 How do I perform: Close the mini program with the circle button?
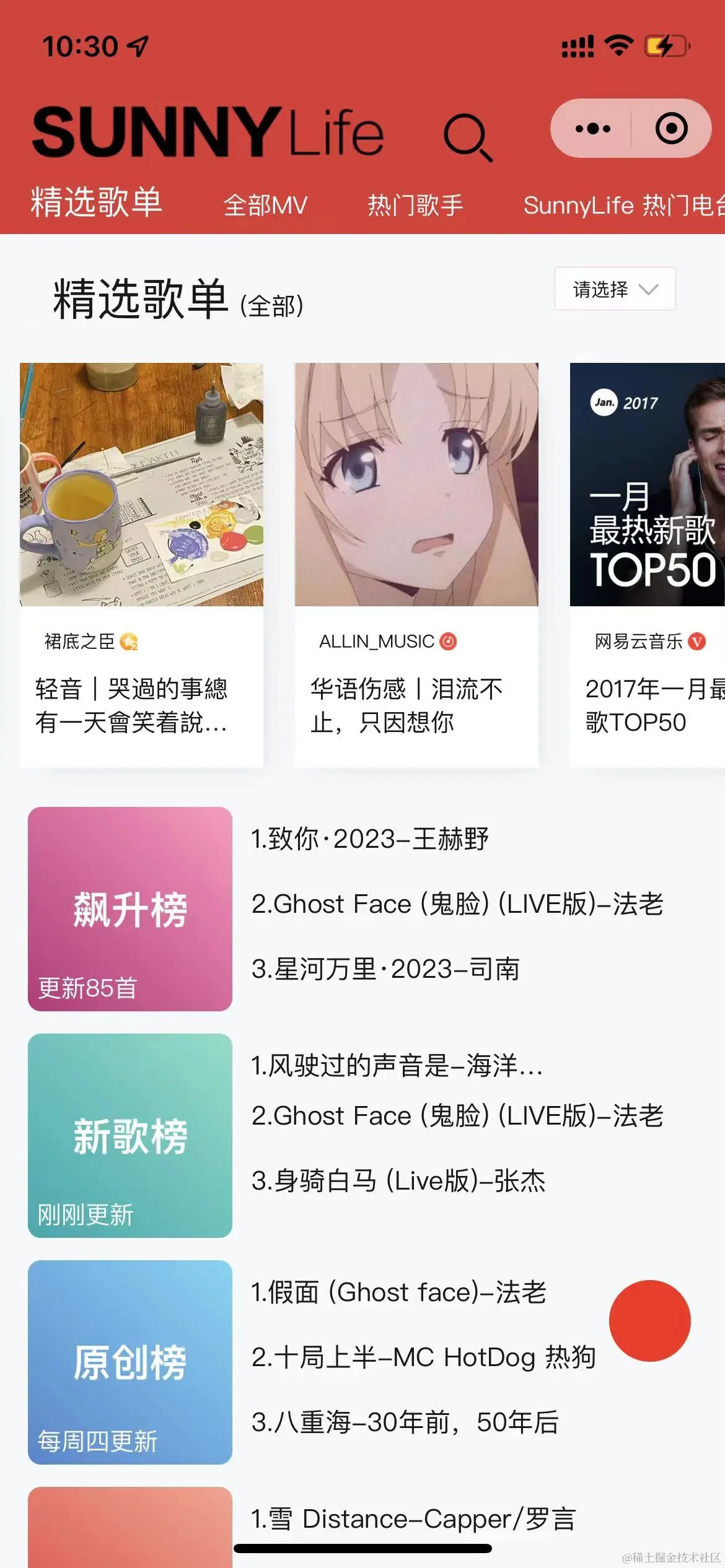(x=671, y=129)
